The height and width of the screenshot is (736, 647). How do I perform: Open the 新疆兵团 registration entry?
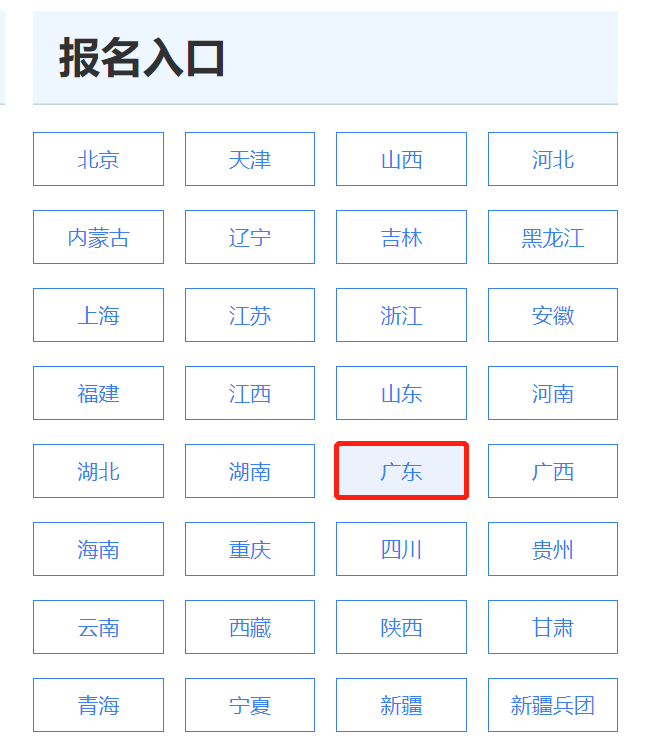[x=553, y=705]
